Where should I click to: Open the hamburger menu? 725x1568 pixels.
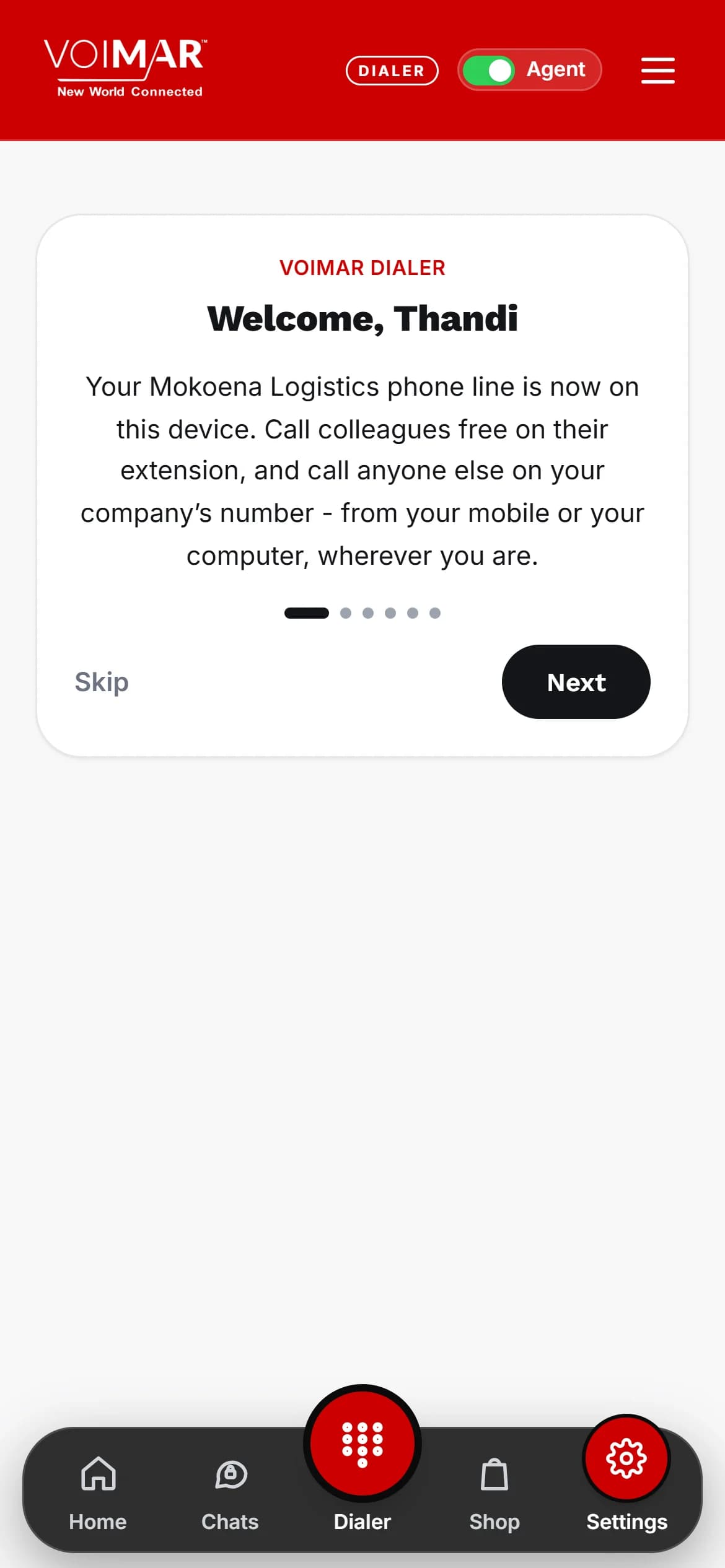coord(657,70)
